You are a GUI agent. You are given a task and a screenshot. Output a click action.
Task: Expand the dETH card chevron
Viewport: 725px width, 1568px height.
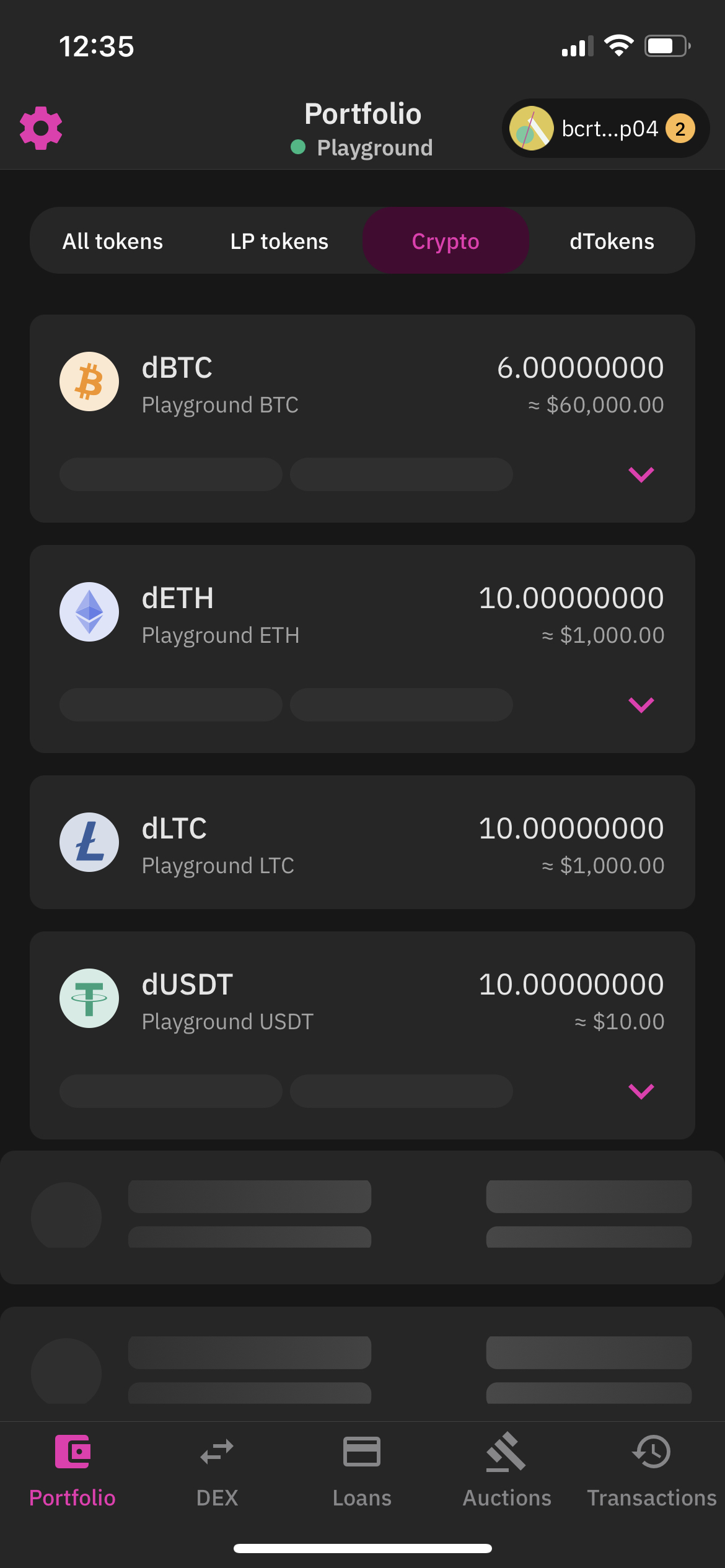click(x=641, y=705)
